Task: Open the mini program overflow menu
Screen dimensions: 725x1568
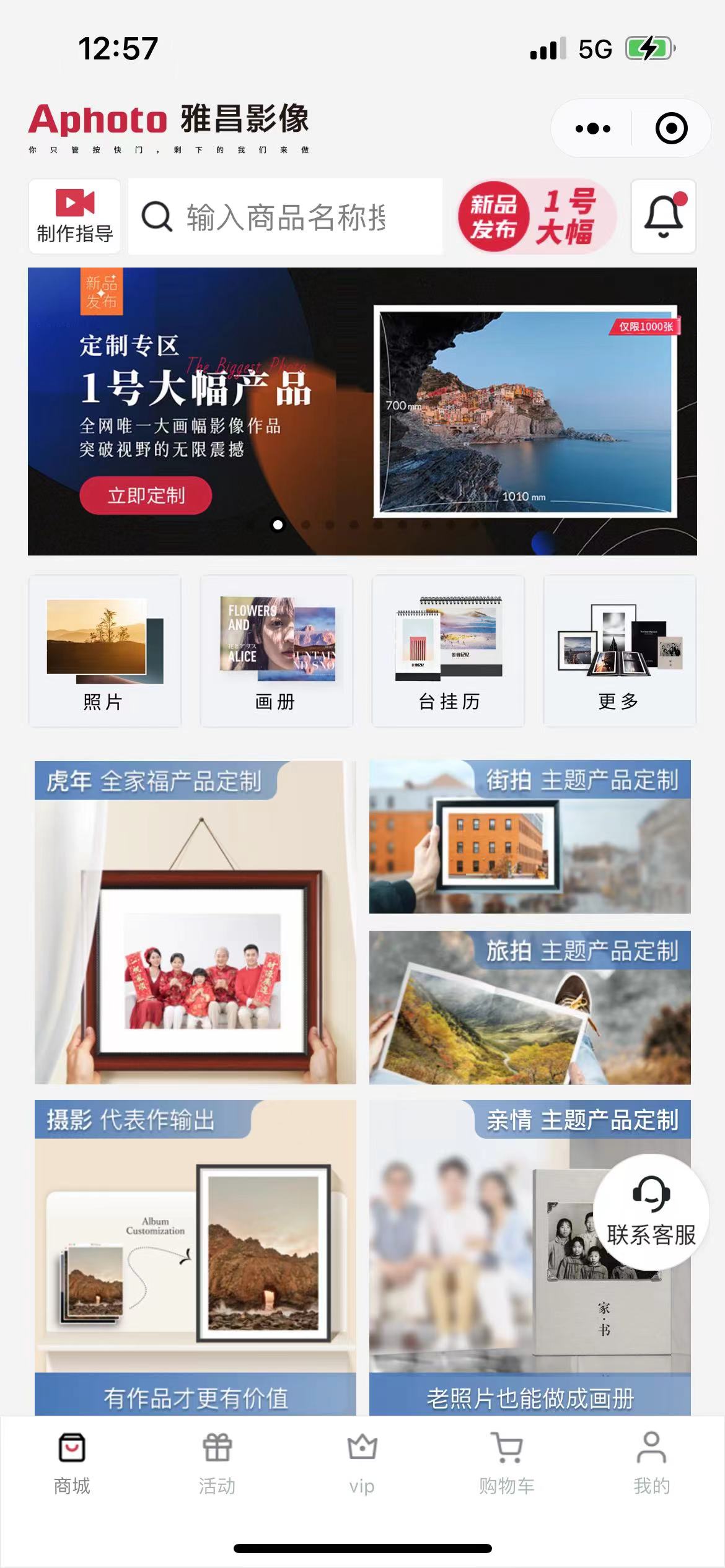Action: (592, 129)
